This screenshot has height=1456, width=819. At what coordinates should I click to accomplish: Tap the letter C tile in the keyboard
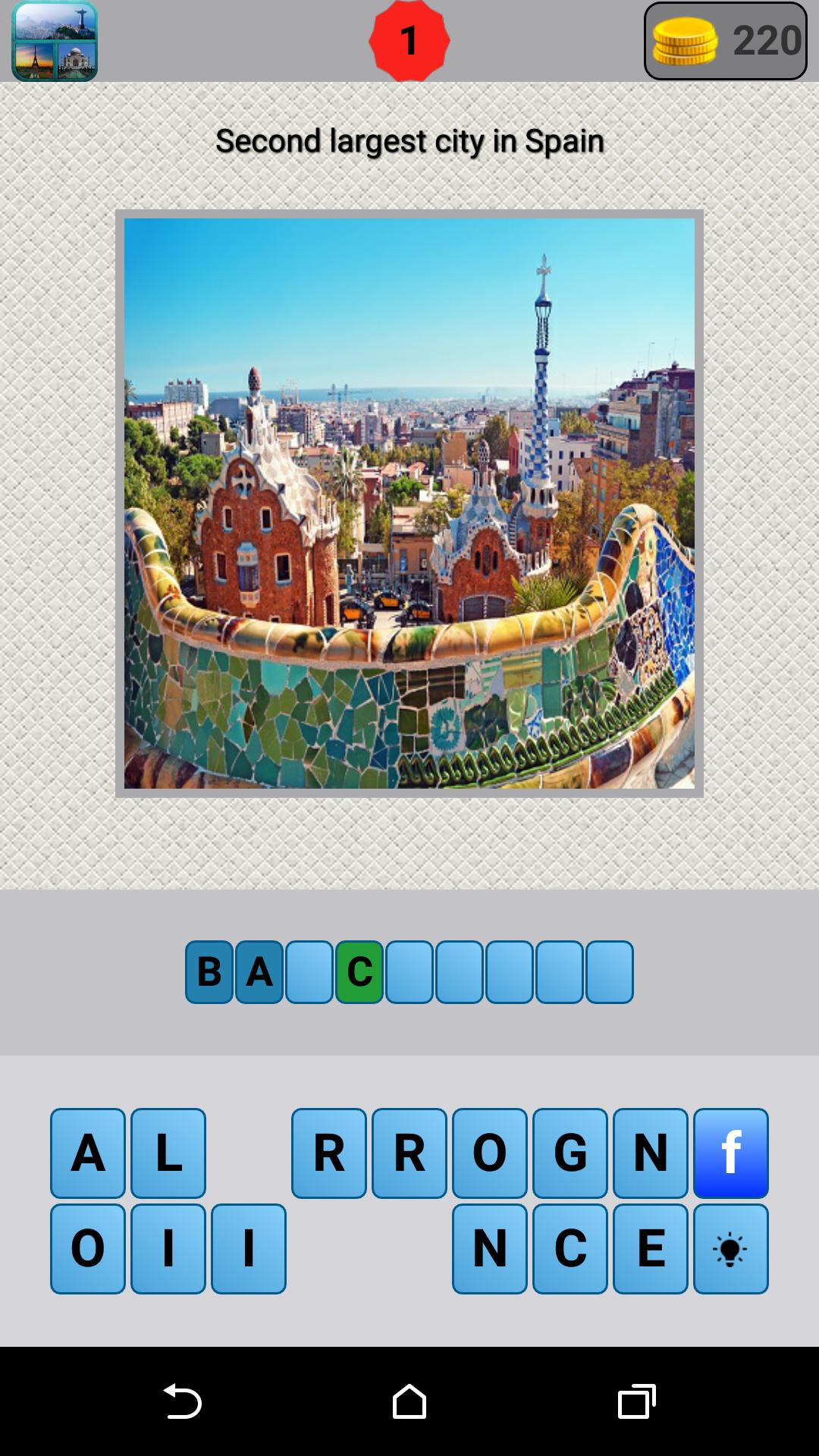(570, 1249)
